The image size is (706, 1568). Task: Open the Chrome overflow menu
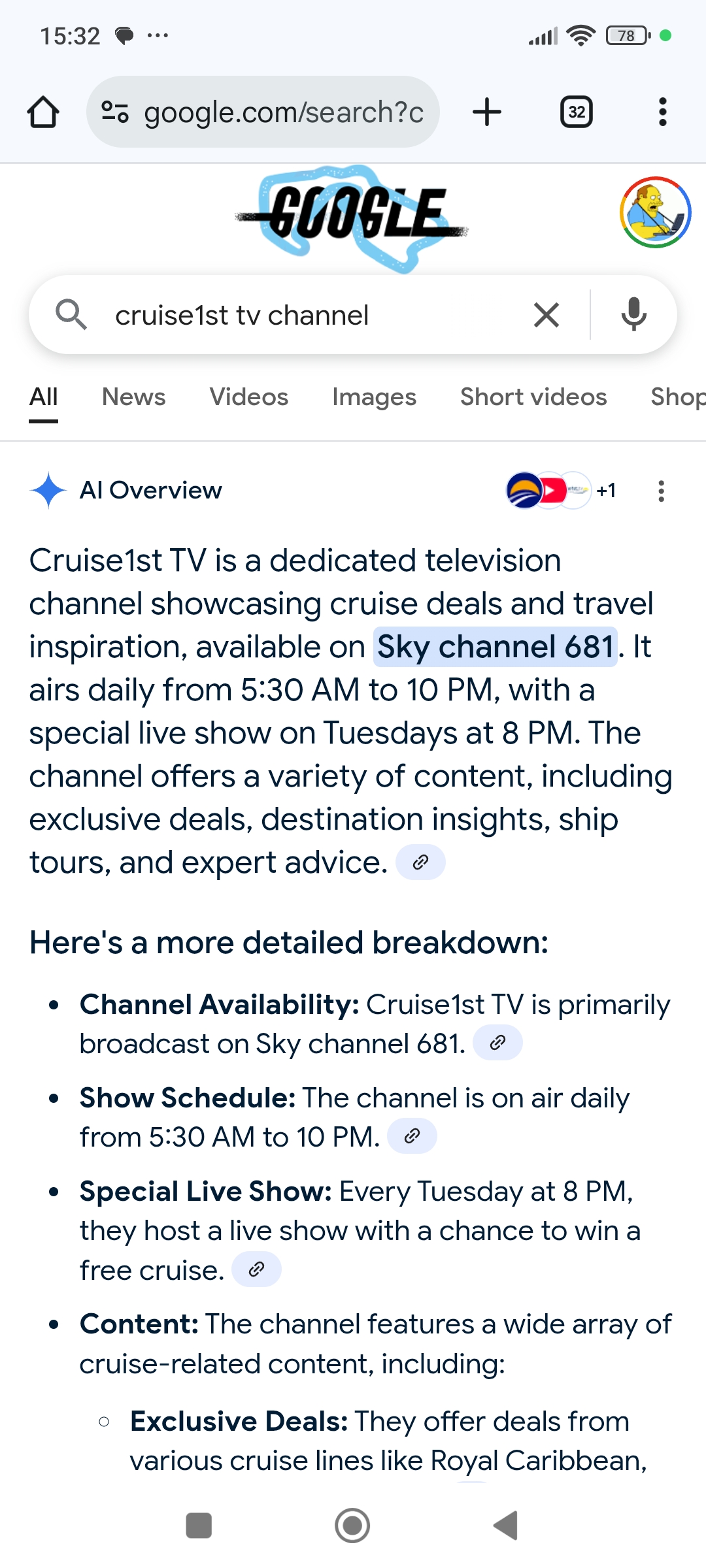662,111
